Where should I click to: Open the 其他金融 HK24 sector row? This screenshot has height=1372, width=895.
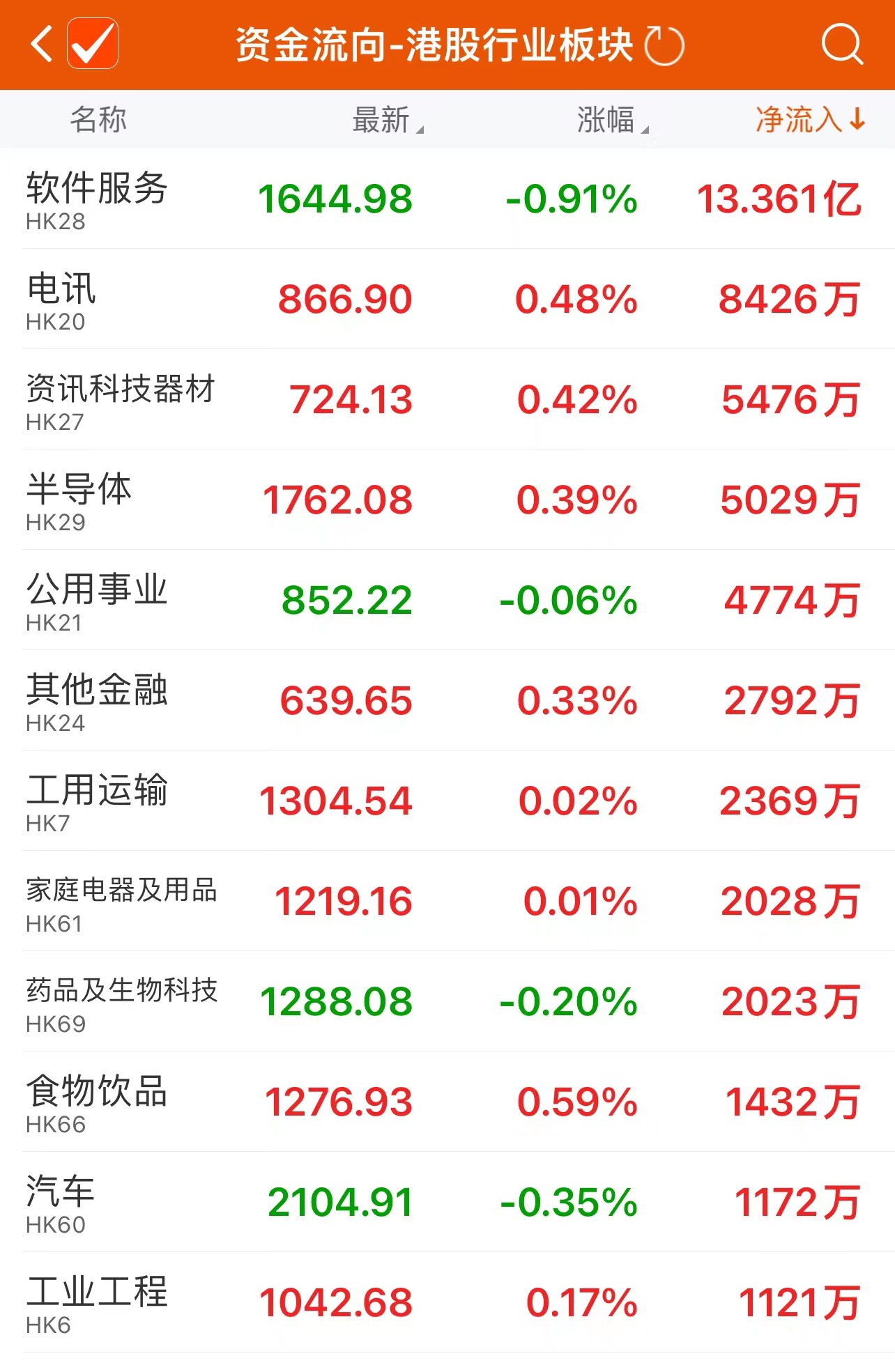pyautogui.click(x=446, y=701)
